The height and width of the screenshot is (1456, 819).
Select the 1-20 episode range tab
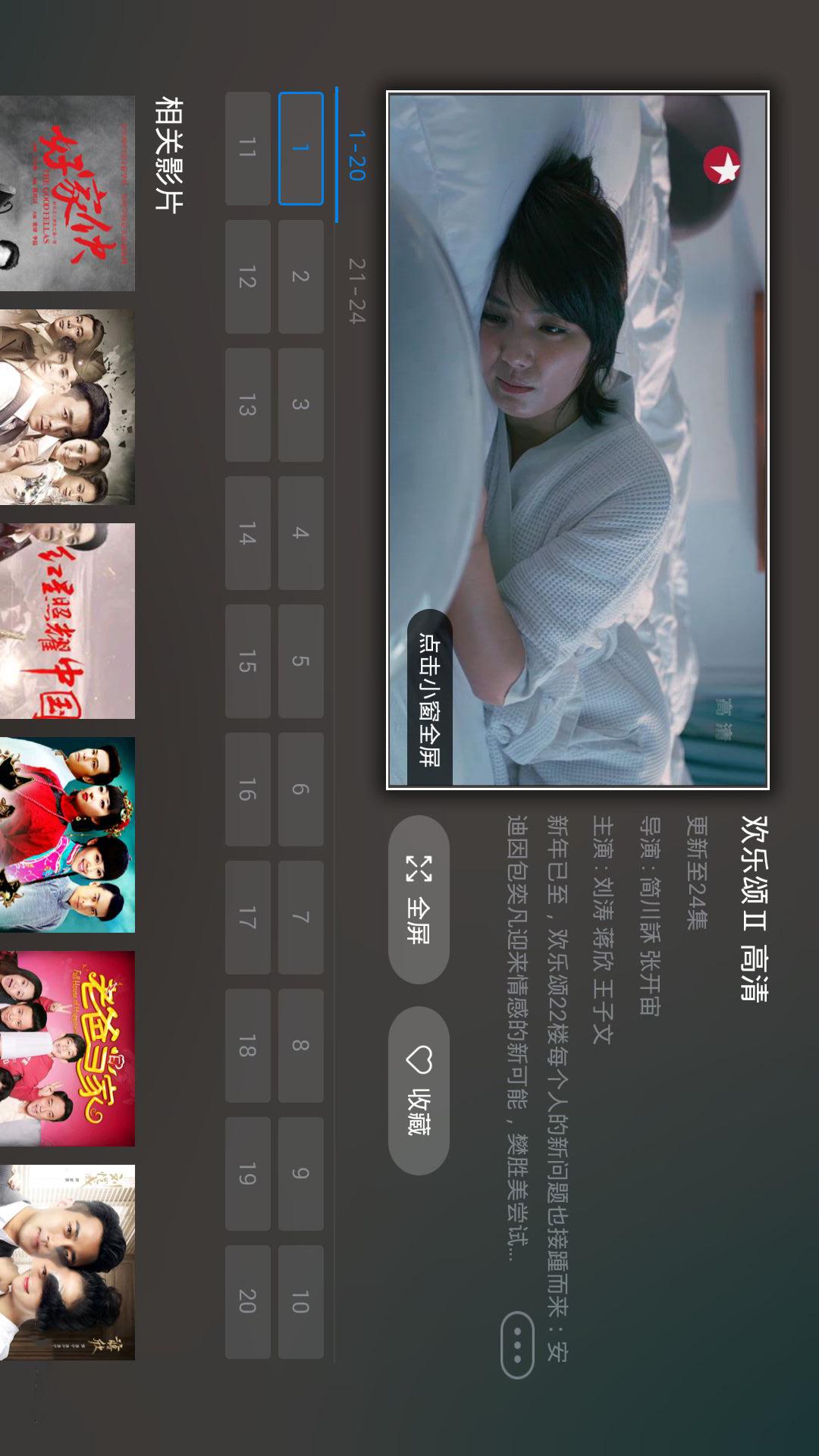pyautogui.click(x=356, y=155)
